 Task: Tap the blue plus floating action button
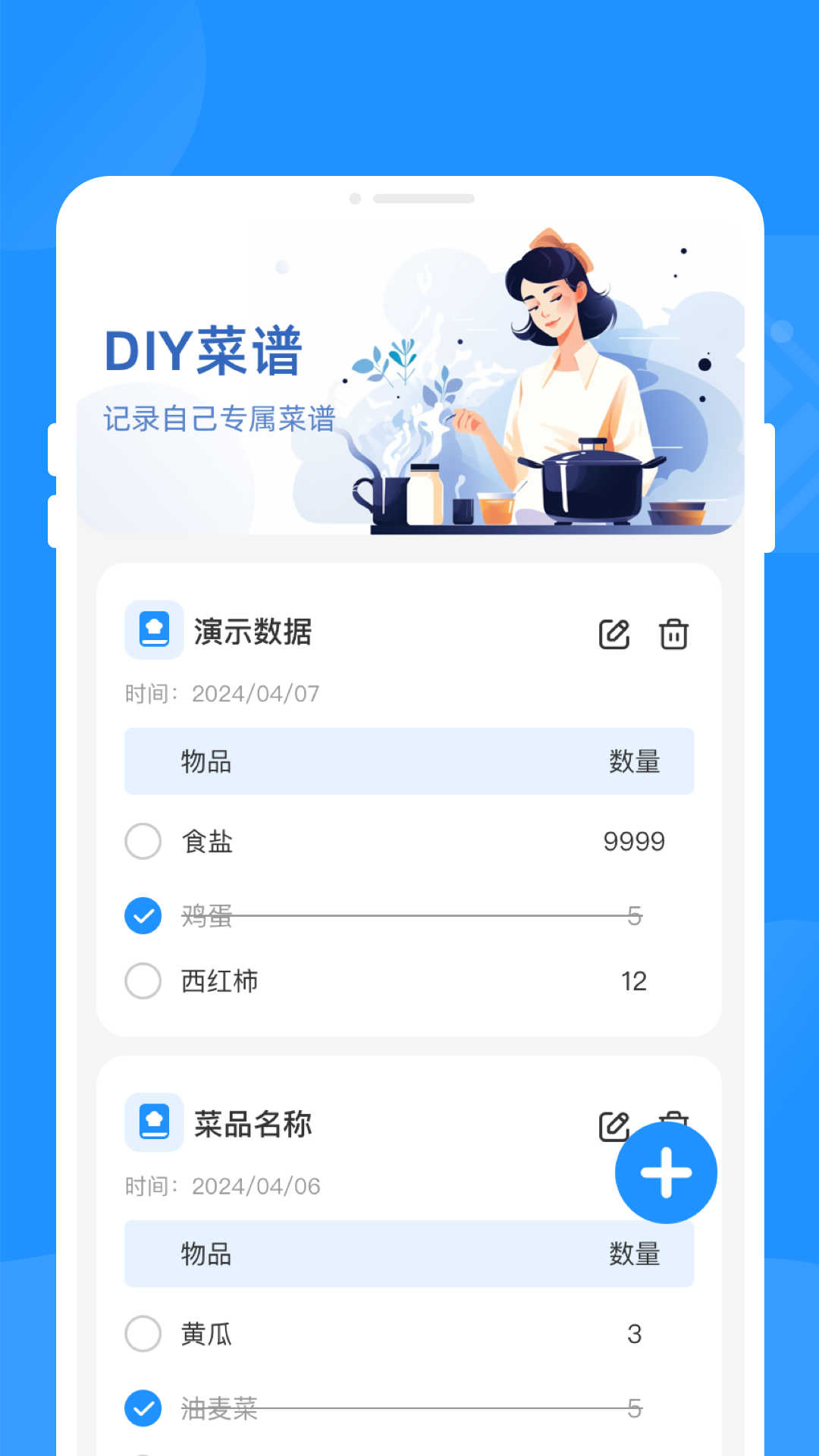(x=665, y=1172)
